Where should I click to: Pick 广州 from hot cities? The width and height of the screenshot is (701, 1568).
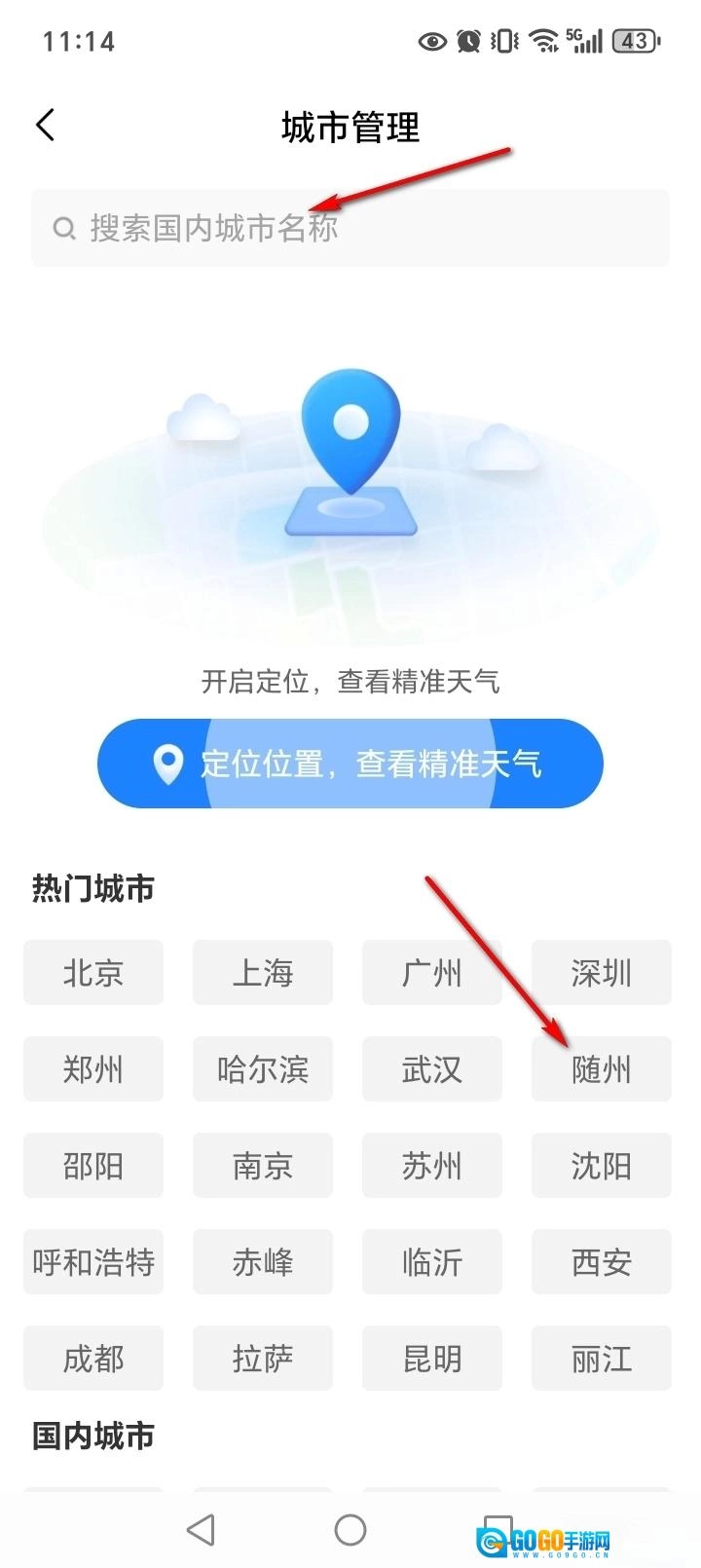coord(432,972)
